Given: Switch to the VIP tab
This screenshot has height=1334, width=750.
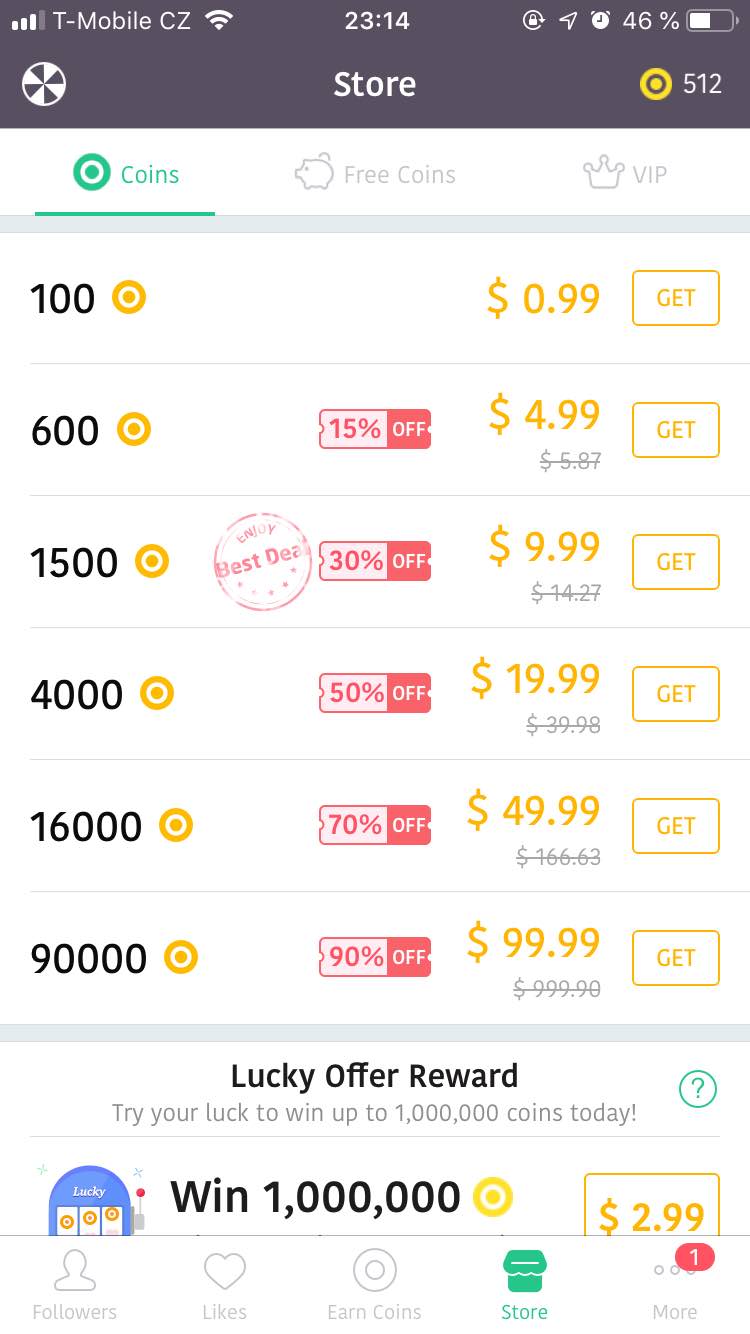Looking at the screenshot, I should point(625,175).
